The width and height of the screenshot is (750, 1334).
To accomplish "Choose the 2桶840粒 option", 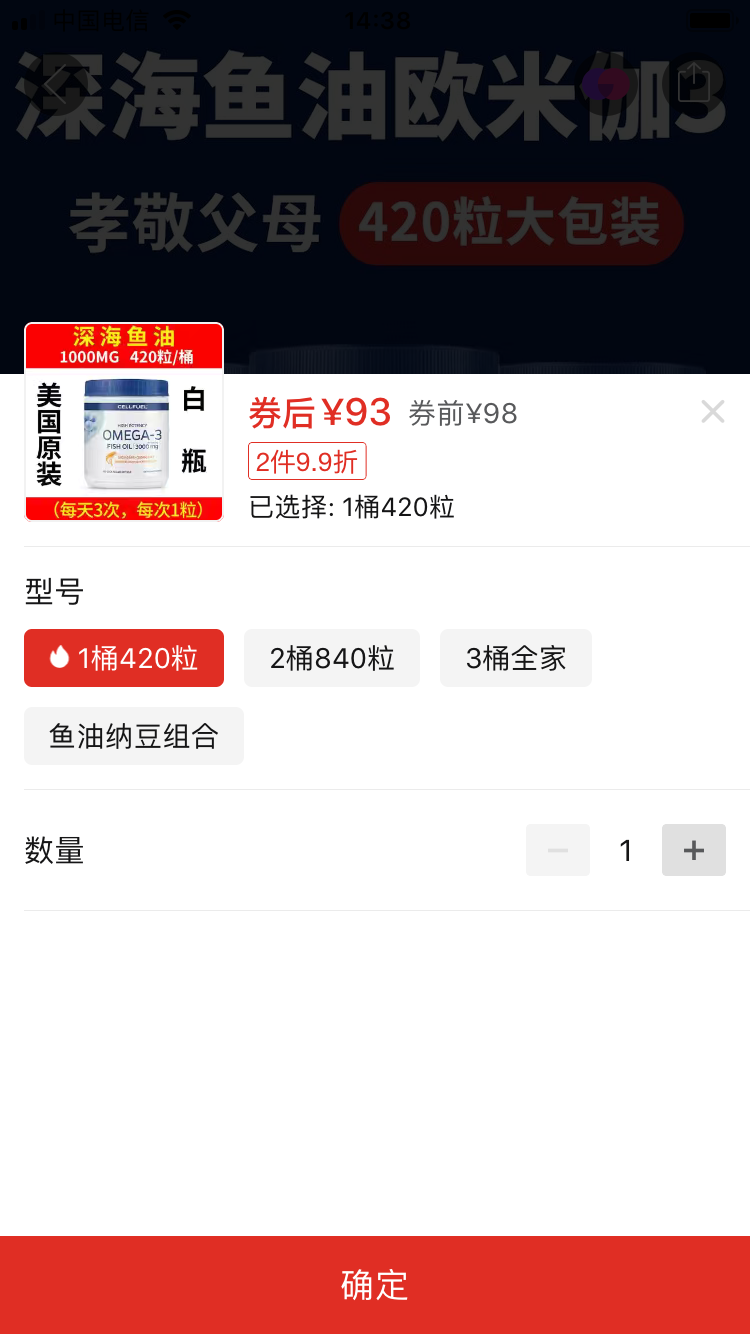I will 332,658.
